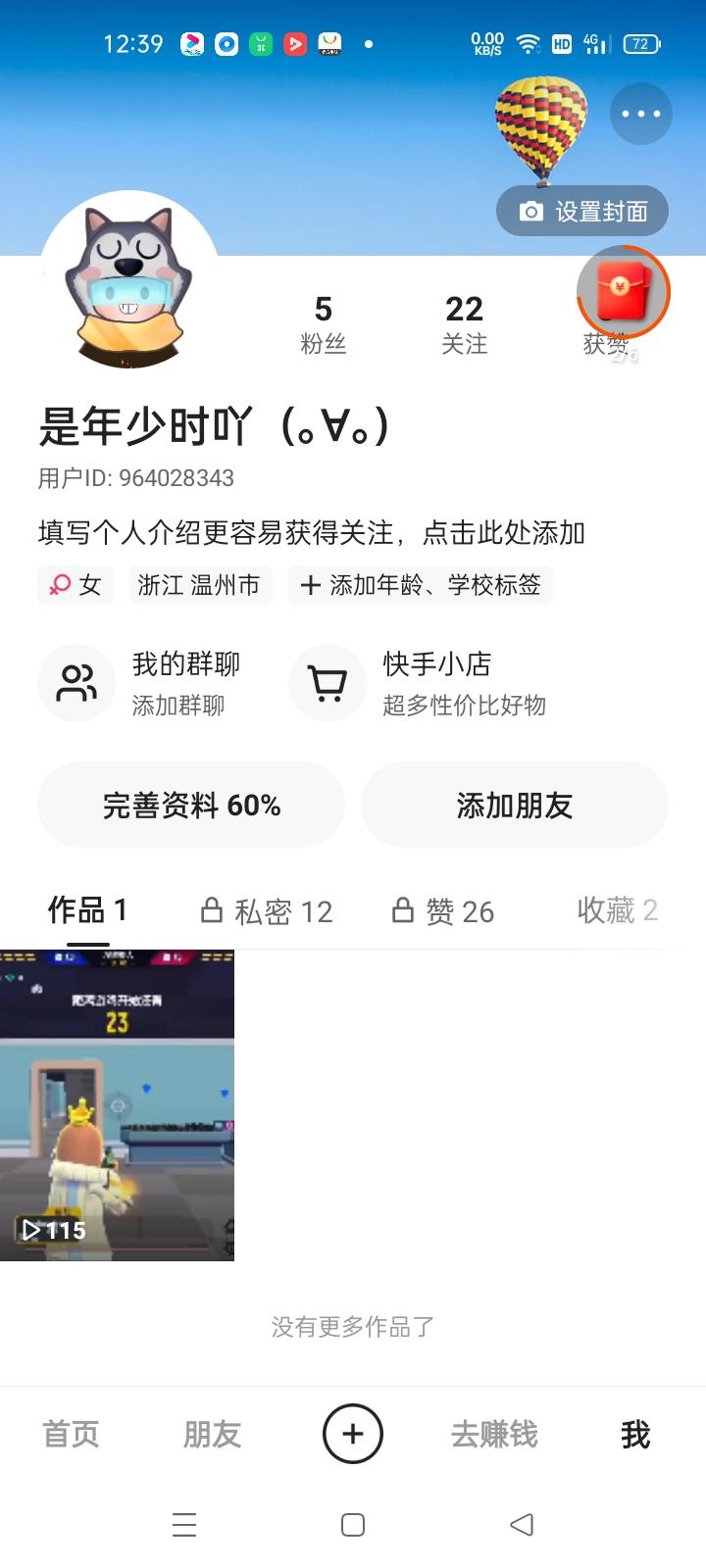
Task: Add a personal introduction
Action: 311,532
